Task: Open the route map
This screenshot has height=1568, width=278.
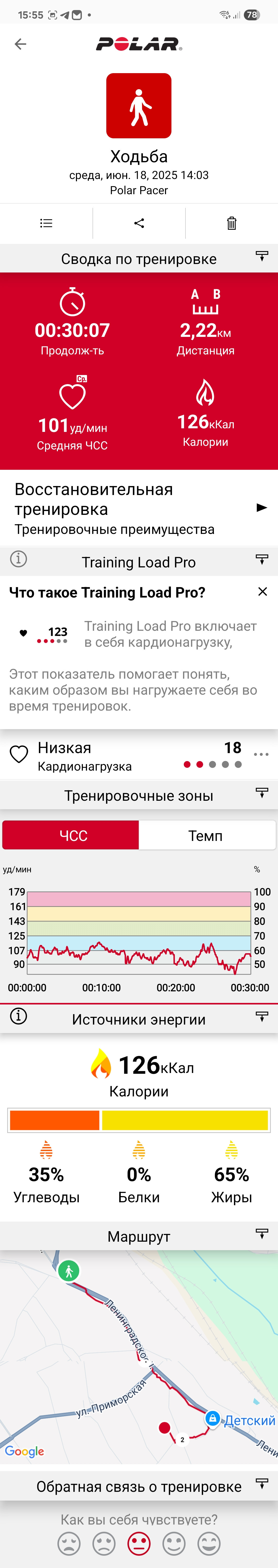Action: [139, 1357]
